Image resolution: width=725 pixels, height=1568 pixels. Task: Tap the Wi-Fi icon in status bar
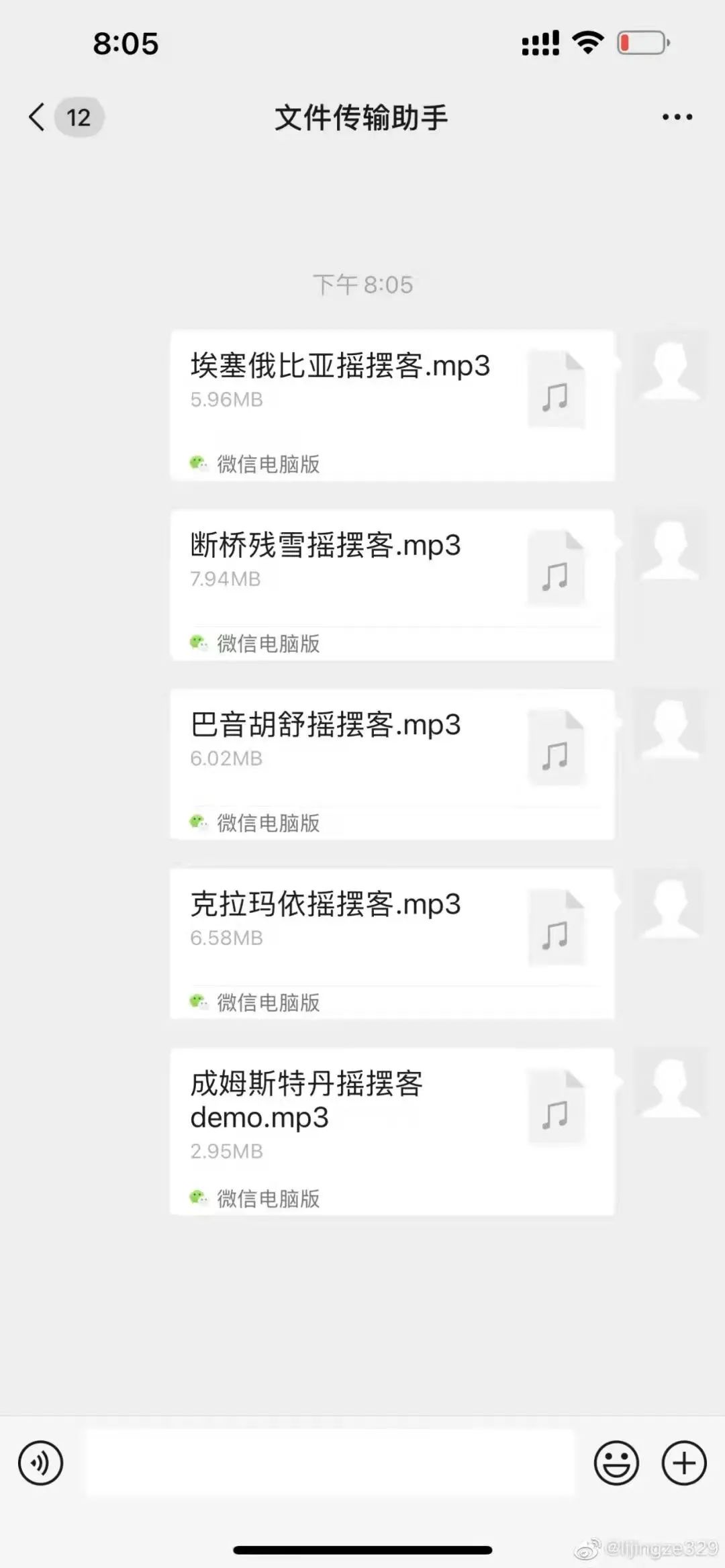587,42
